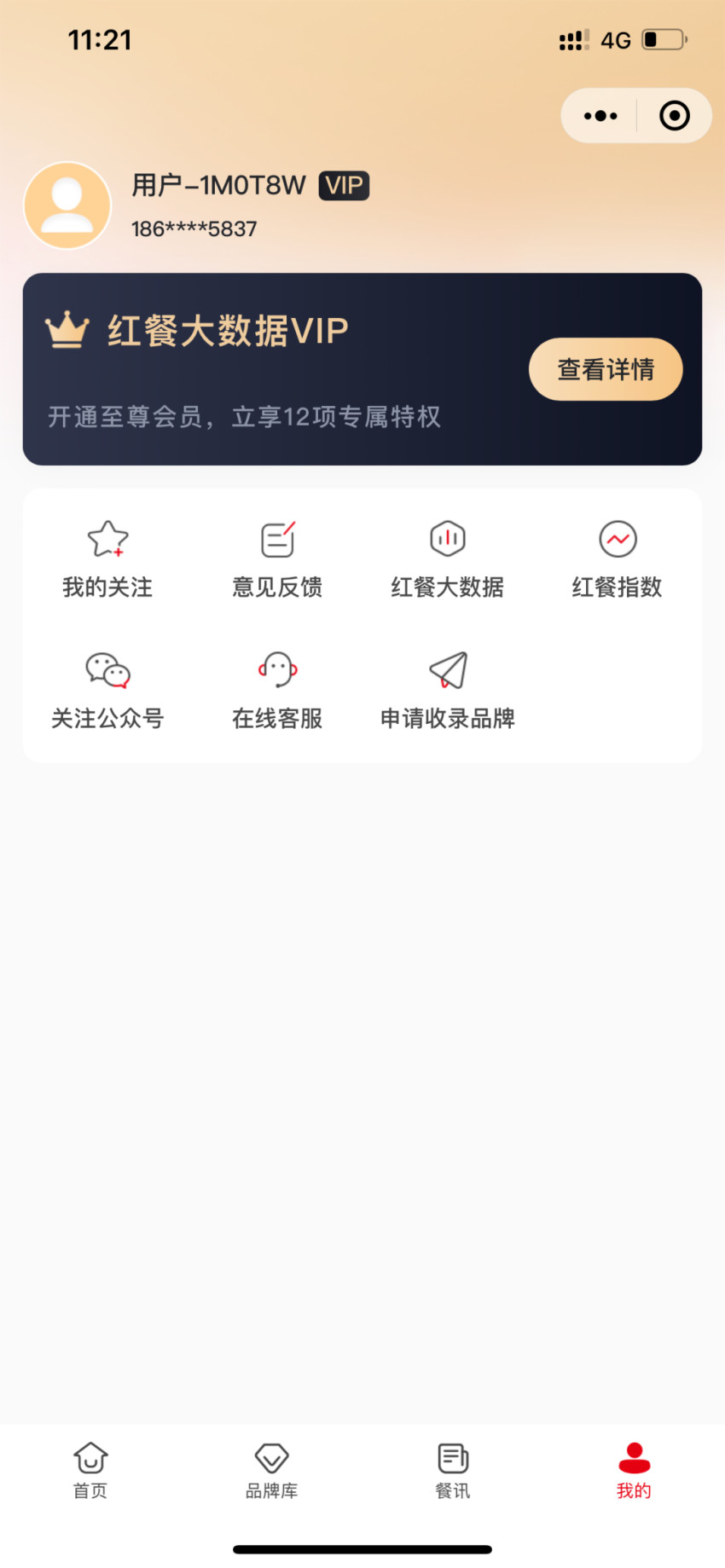Tap the VIP badge next to username
Viewport: 725px width, 1568px height.
[x=343, y=186]
